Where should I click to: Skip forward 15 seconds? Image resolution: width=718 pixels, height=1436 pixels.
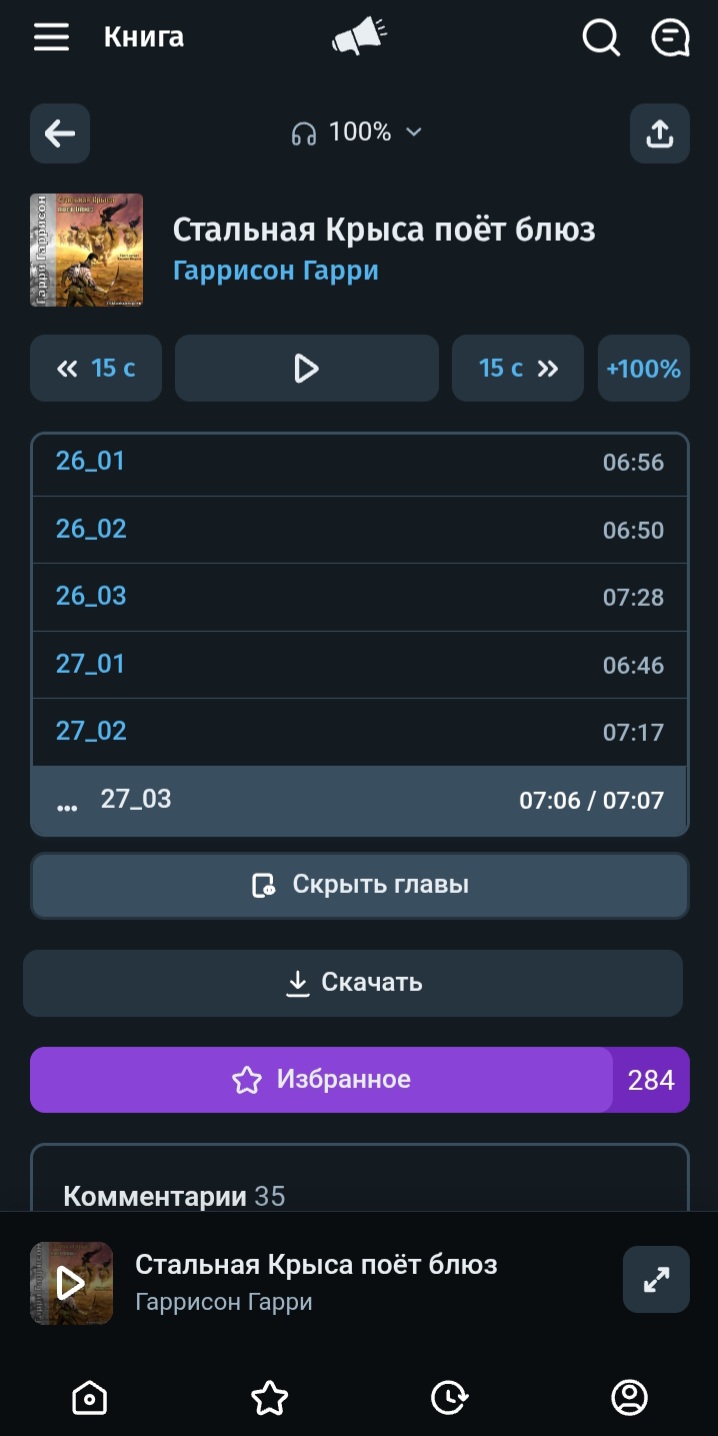(517, 368)
